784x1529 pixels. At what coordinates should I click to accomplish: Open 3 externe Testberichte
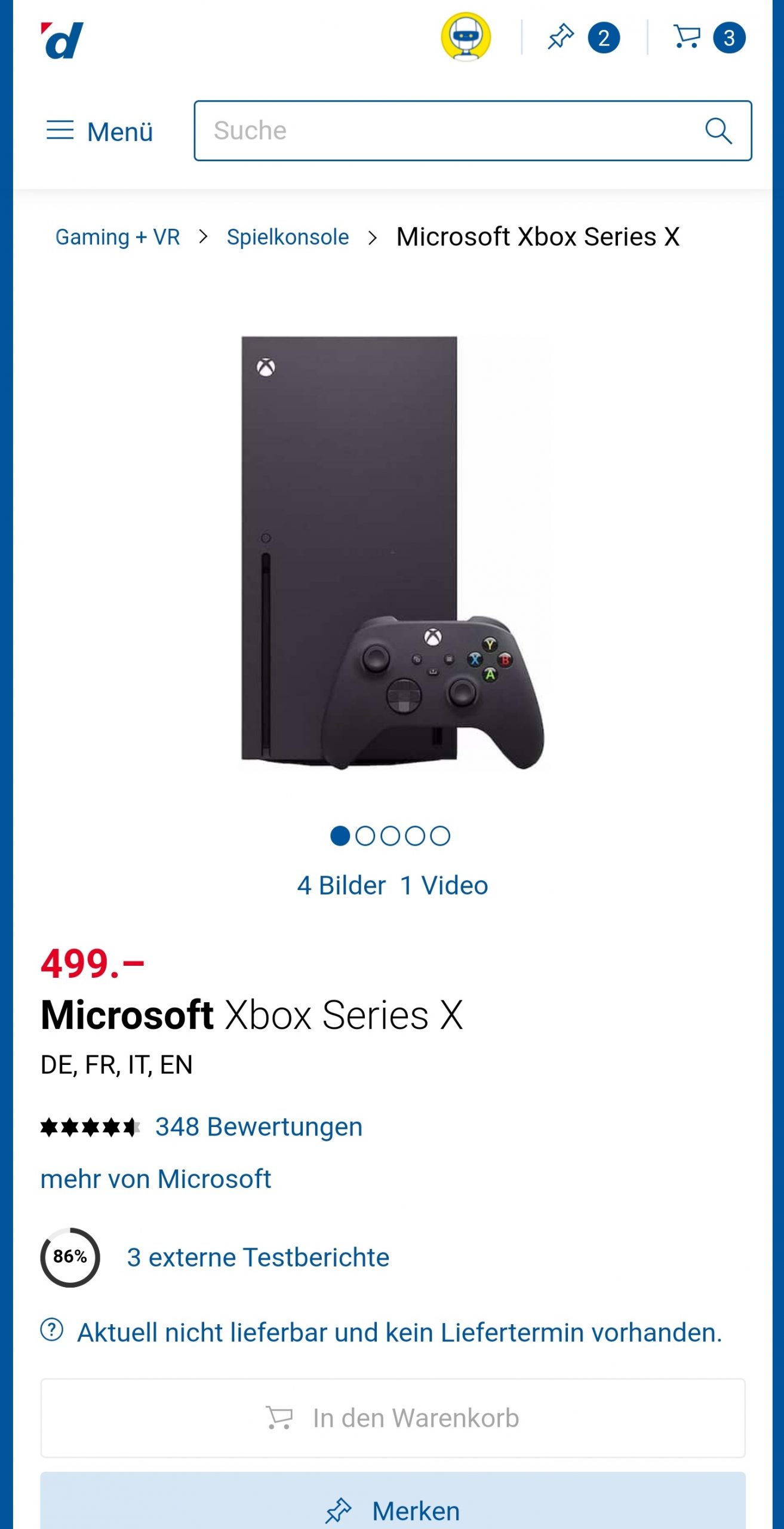[x=258, y=1257]
